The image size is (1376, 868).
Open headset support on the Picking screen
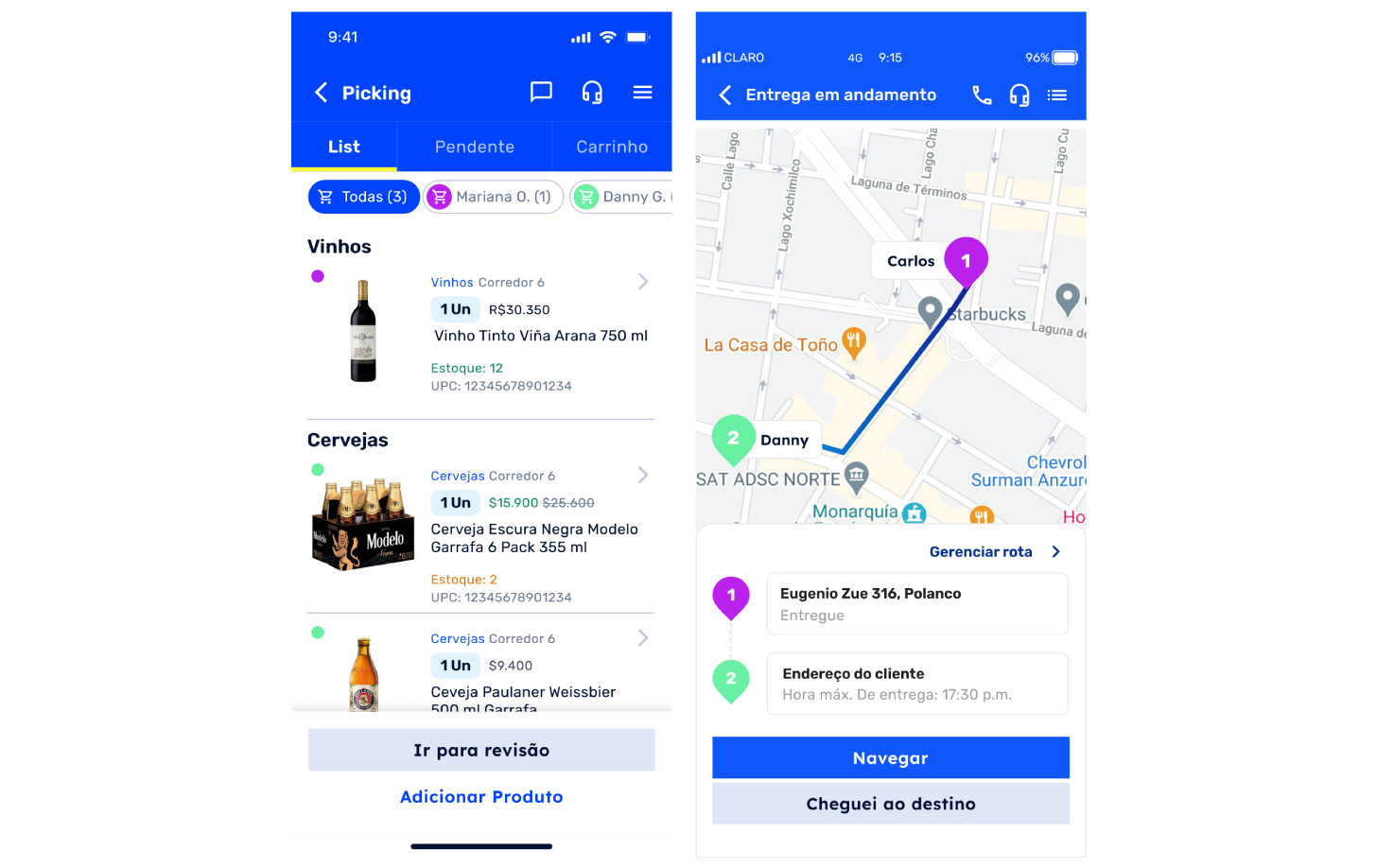[x=592, y=93]
